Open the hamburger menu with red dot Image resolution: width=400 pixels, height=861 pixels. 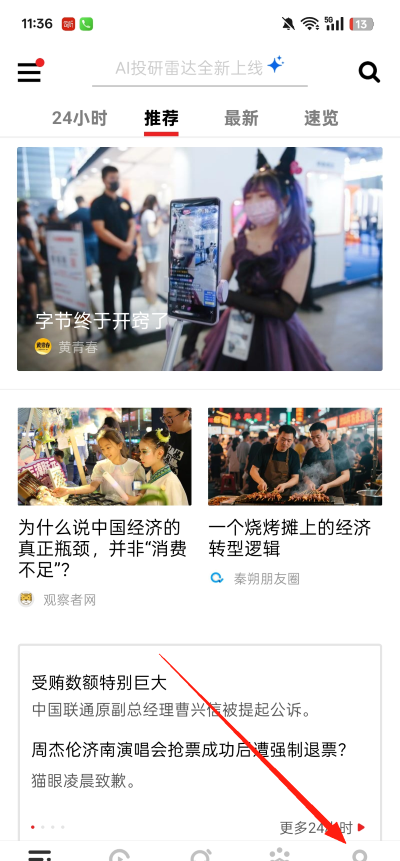(x=30, y=71)
